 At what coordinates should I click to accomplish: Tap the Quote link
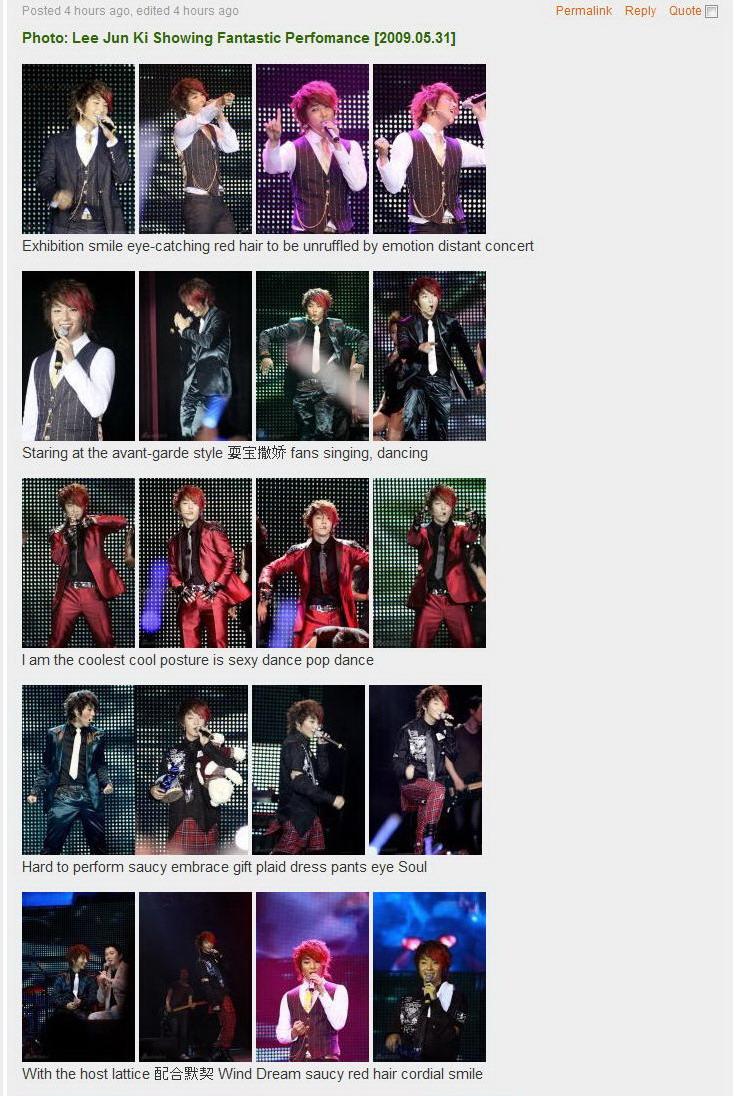684,11
